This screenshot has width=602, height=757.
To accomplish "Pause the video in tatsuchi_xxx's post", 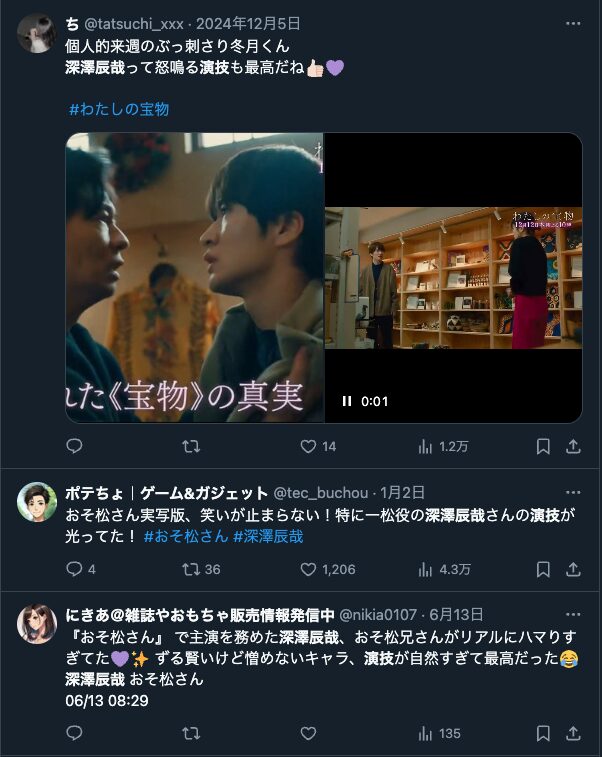I will coord(347,401).
